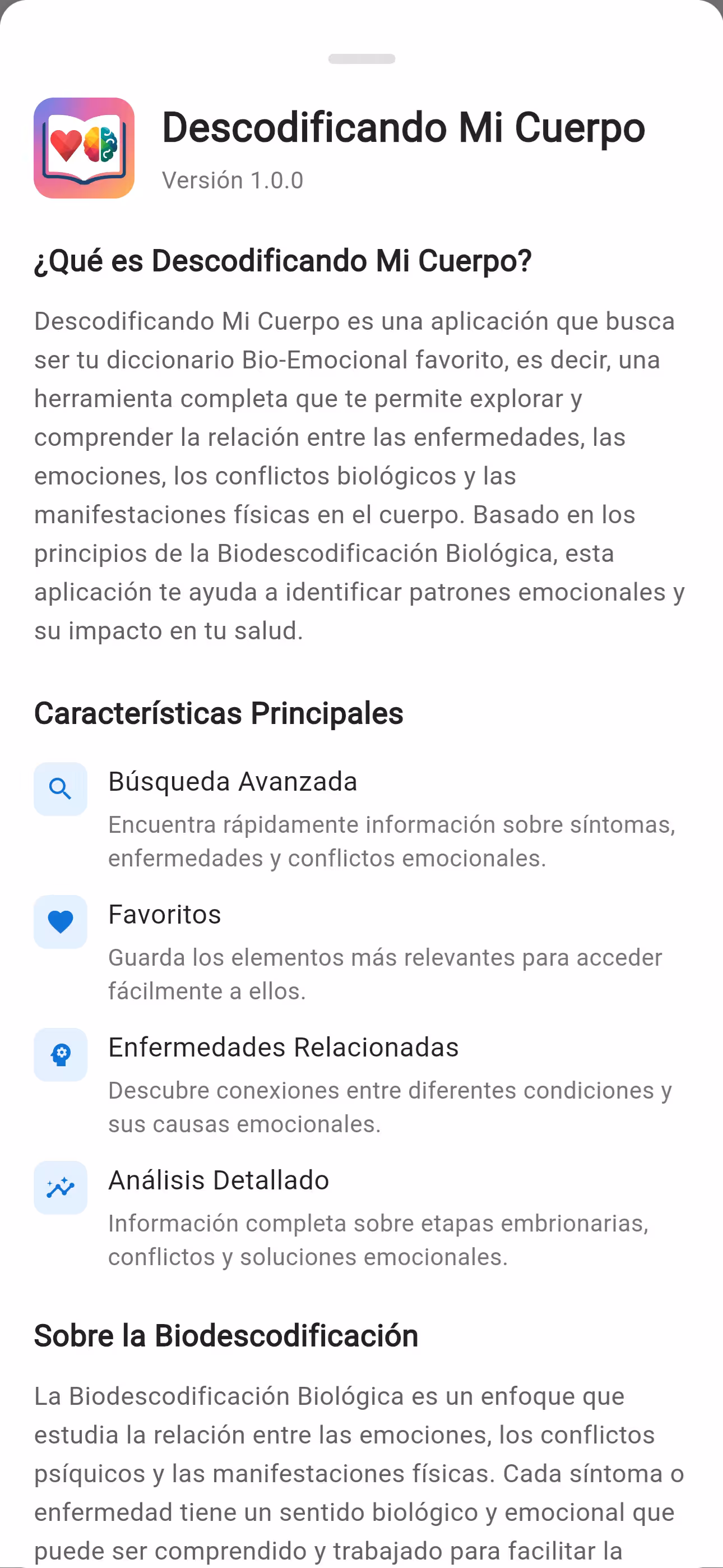Viewport: 723px width, 1568px height.
Task: Tap the Favoritos heart icon
Action: click(x=59, y=921)
